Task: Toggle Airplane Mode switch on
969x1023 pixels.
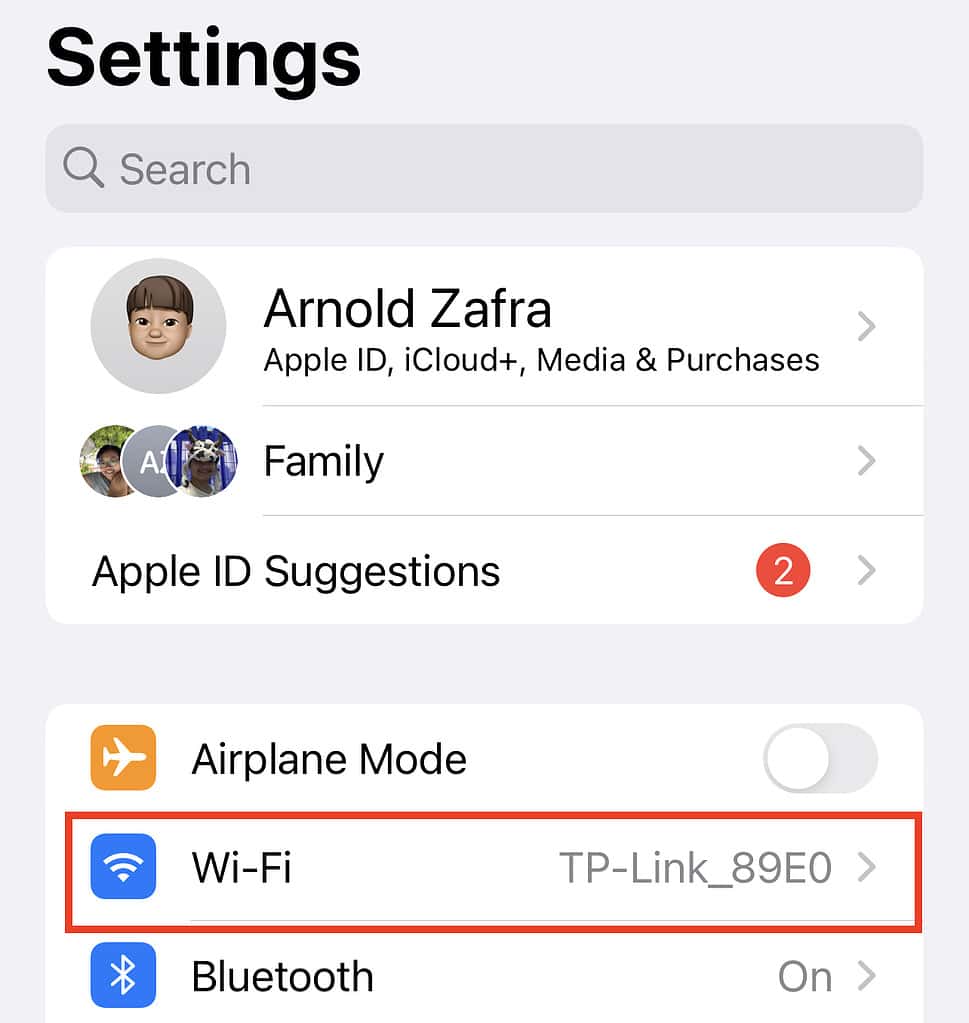Action: click(820, 759)
